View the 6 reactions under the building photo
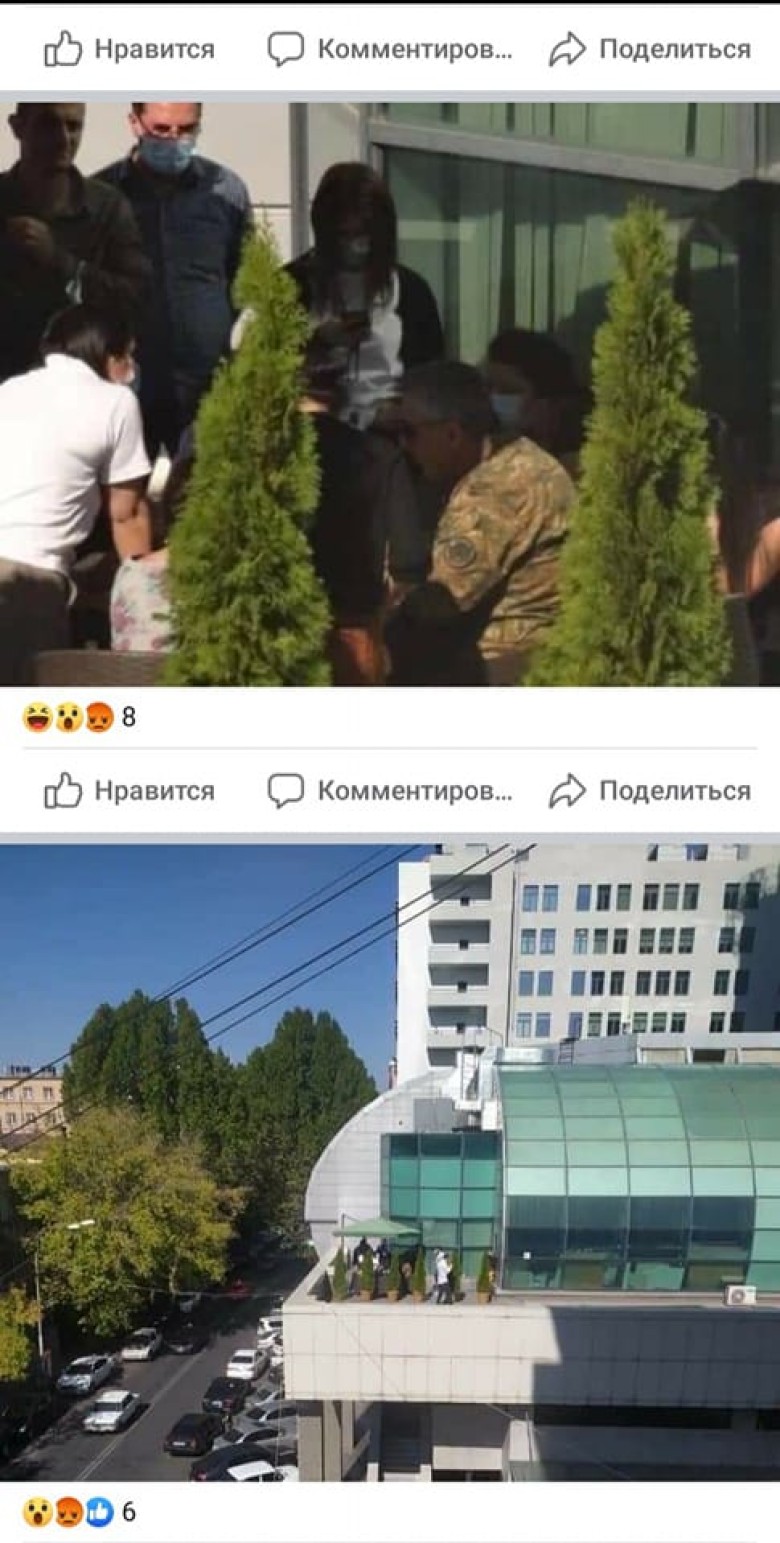780x1543 pixels. click(x=79, y=1512)
